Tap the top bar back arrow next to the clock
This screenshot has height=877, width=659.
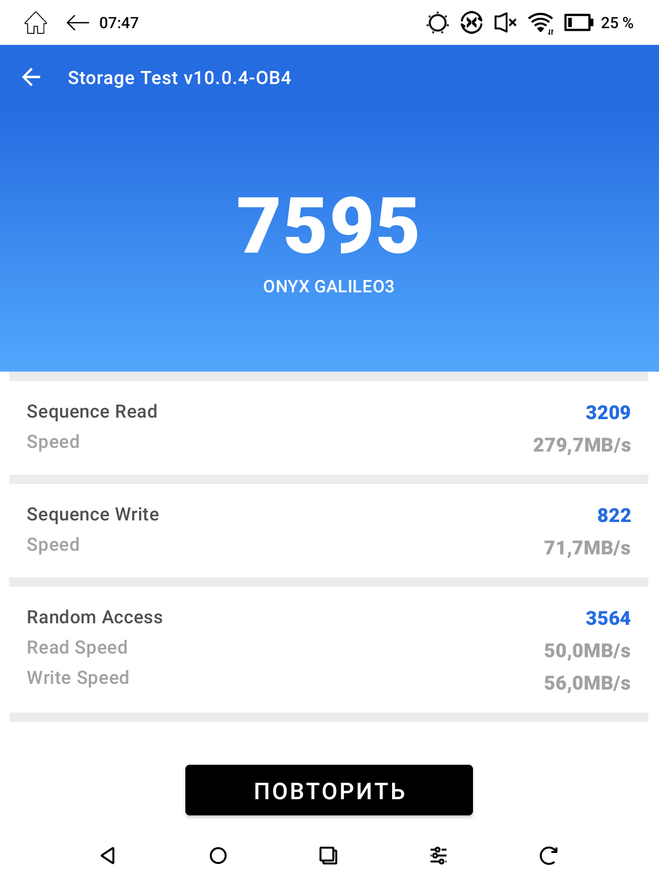78,23
